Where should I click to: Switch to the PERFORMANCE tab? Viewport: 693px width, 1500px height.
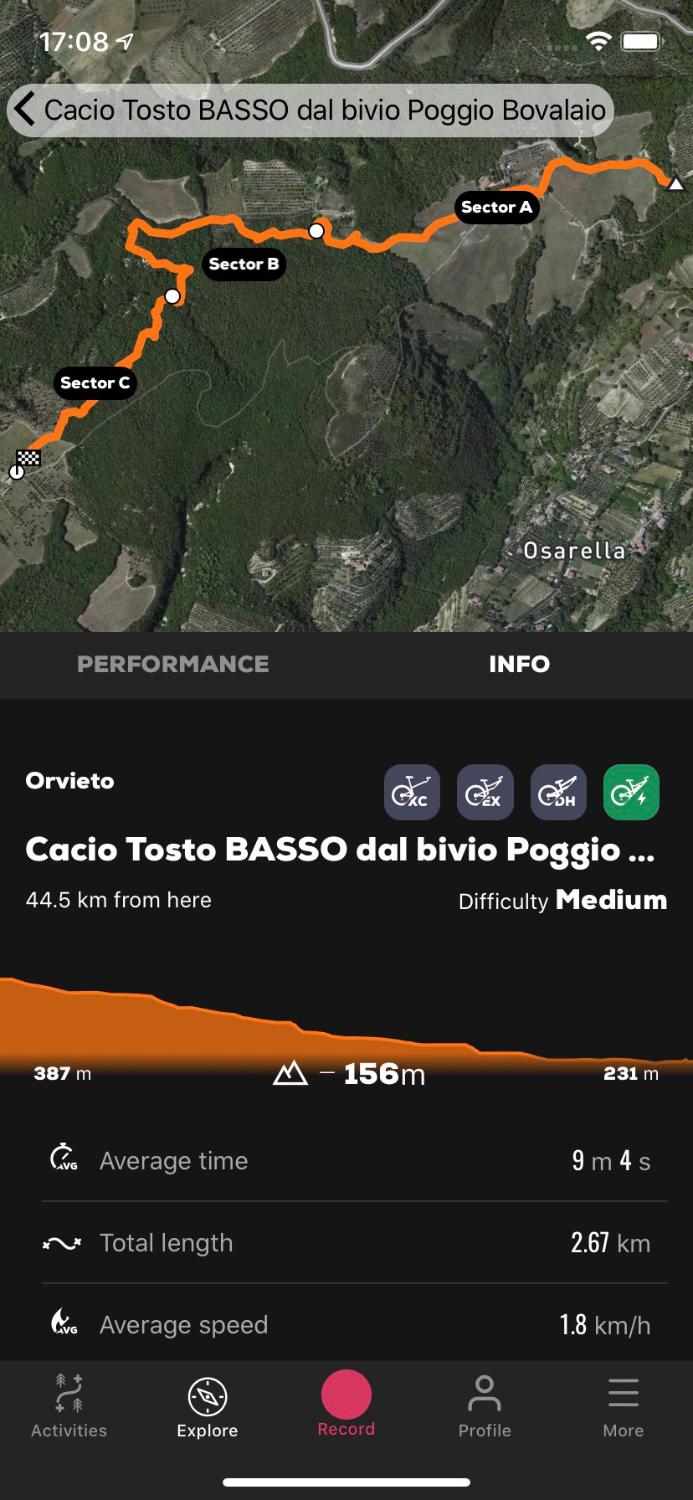(x=173, y=664)
